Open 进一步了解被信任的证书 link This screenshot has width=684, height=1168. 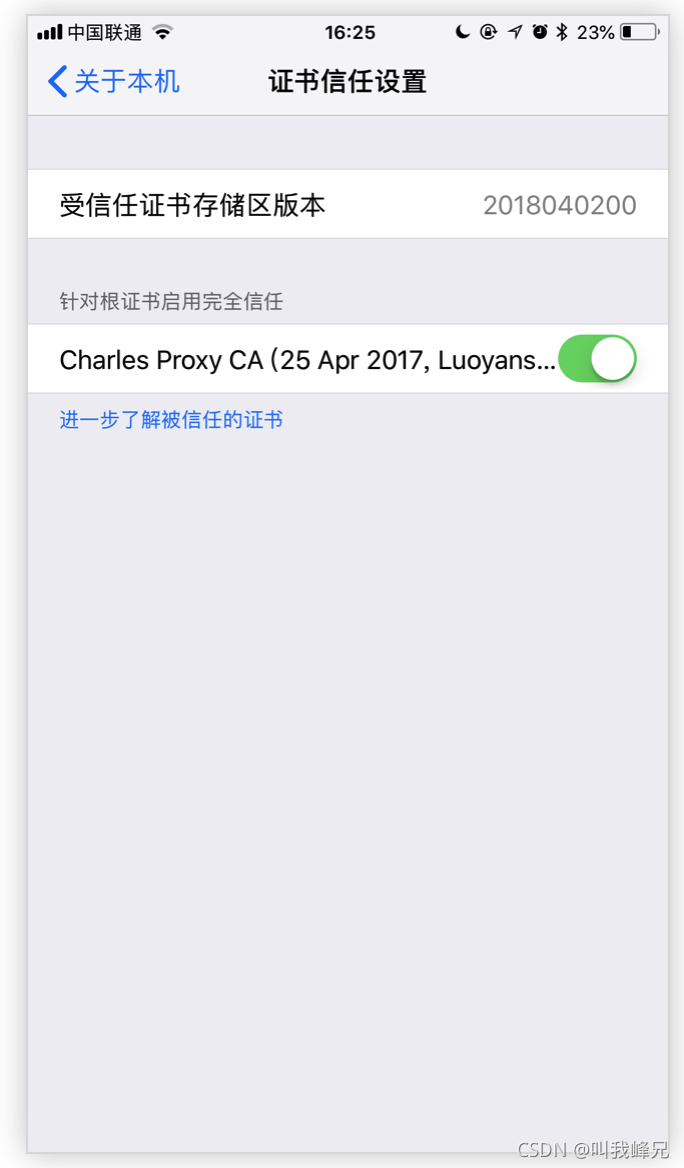pos(171,419)
